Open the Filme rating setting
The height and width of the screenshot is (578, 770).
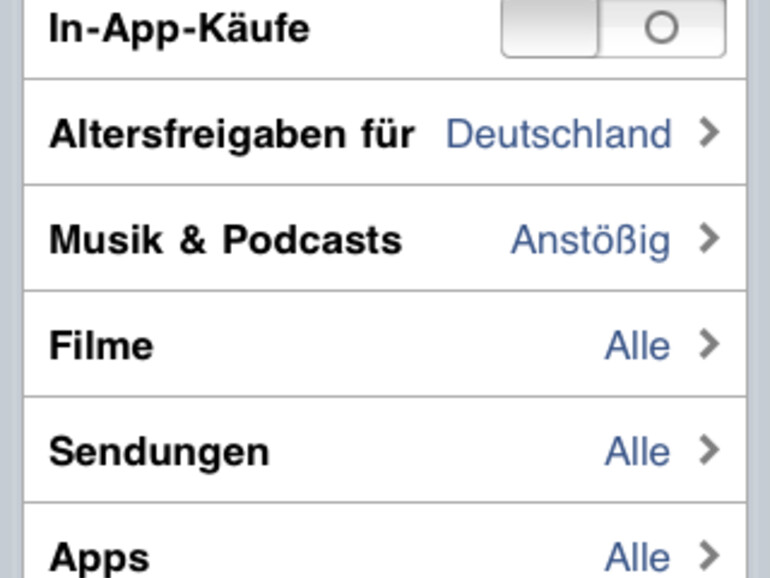(x=384, y=345)
